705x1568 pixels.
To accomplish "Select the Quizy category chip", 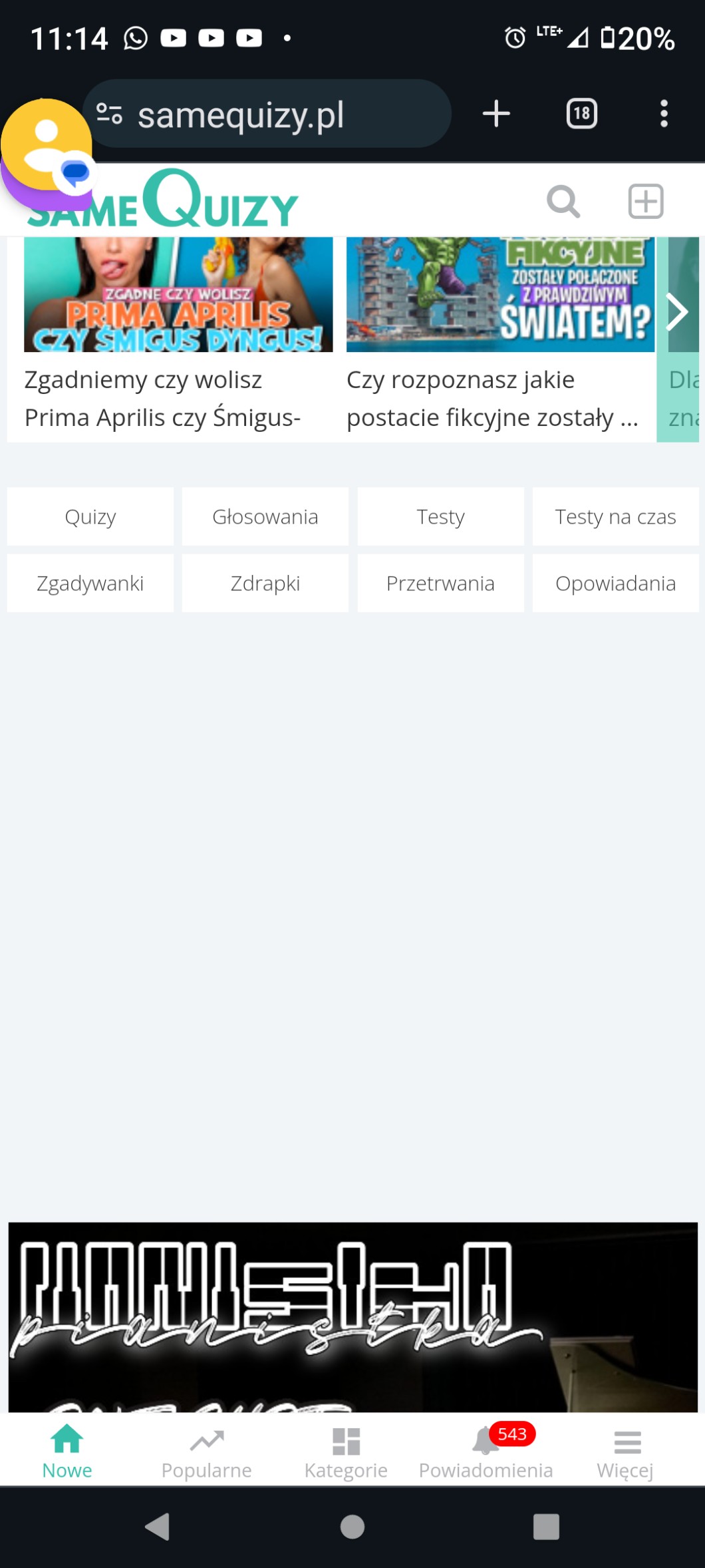I will click(x=90, y=517).
